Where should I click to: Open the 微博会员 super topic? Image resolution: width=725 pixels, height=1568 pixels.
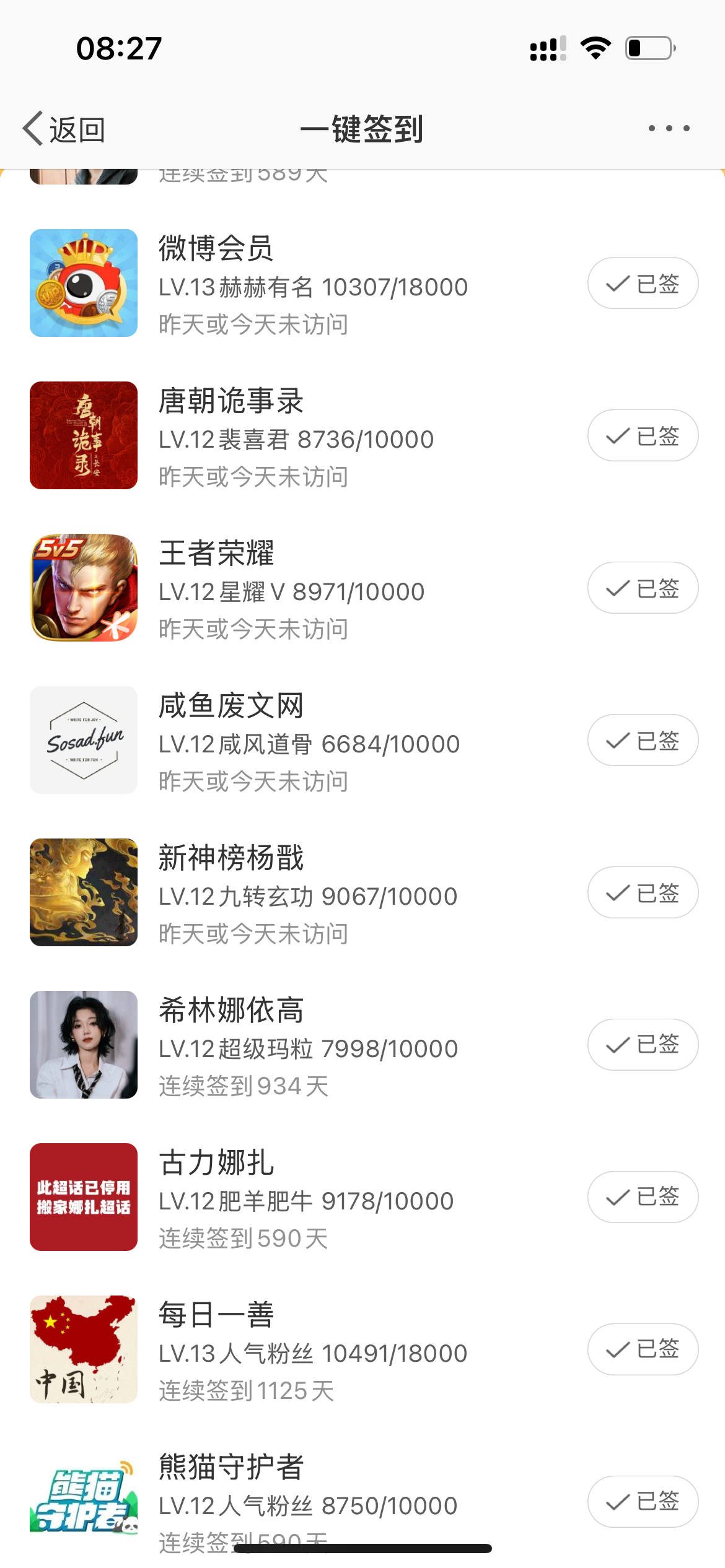tap(215, 248)
